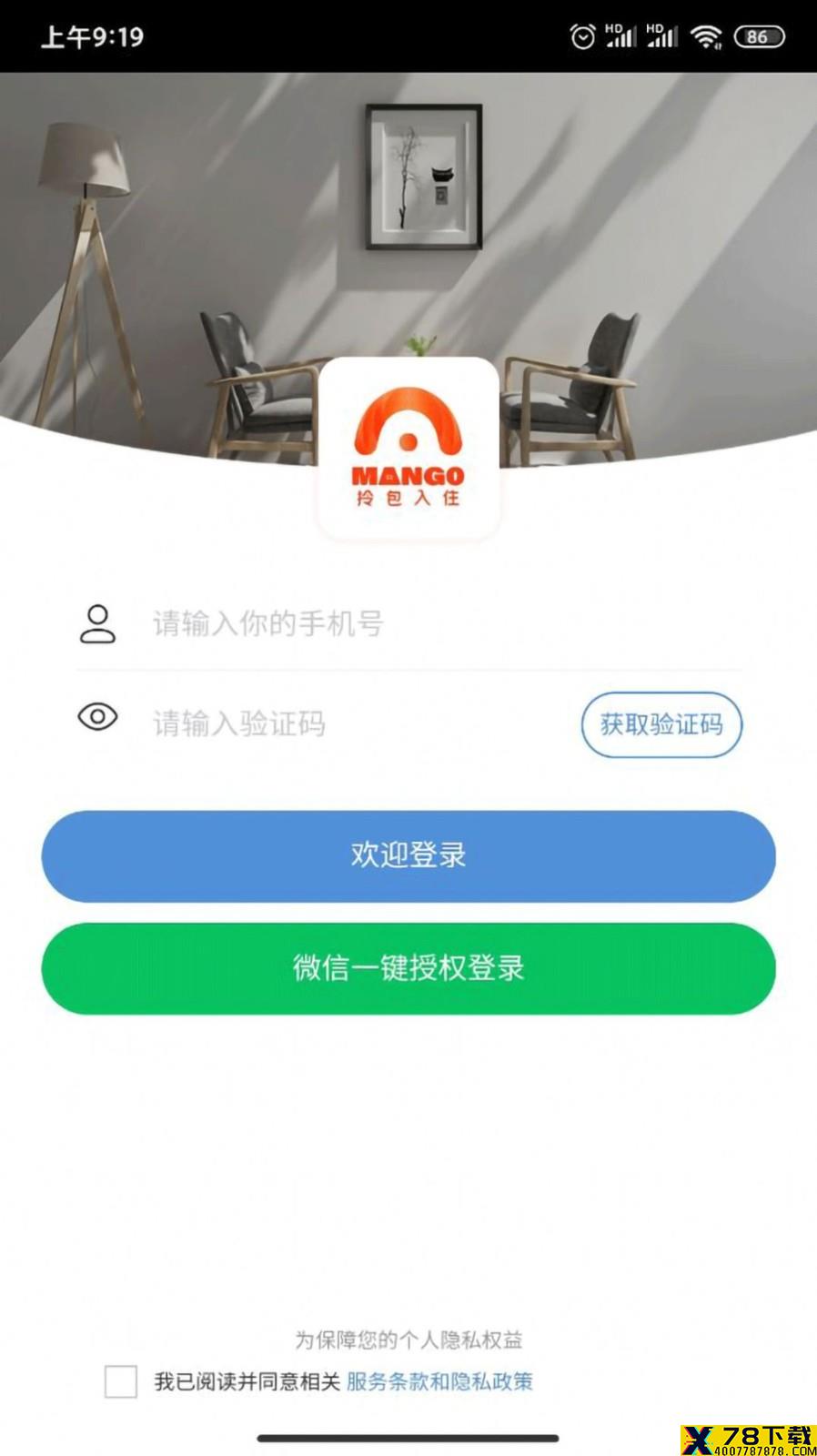Request a code with 获取验证码
This screenshot has width=817, height=1456.
point(661,725)
